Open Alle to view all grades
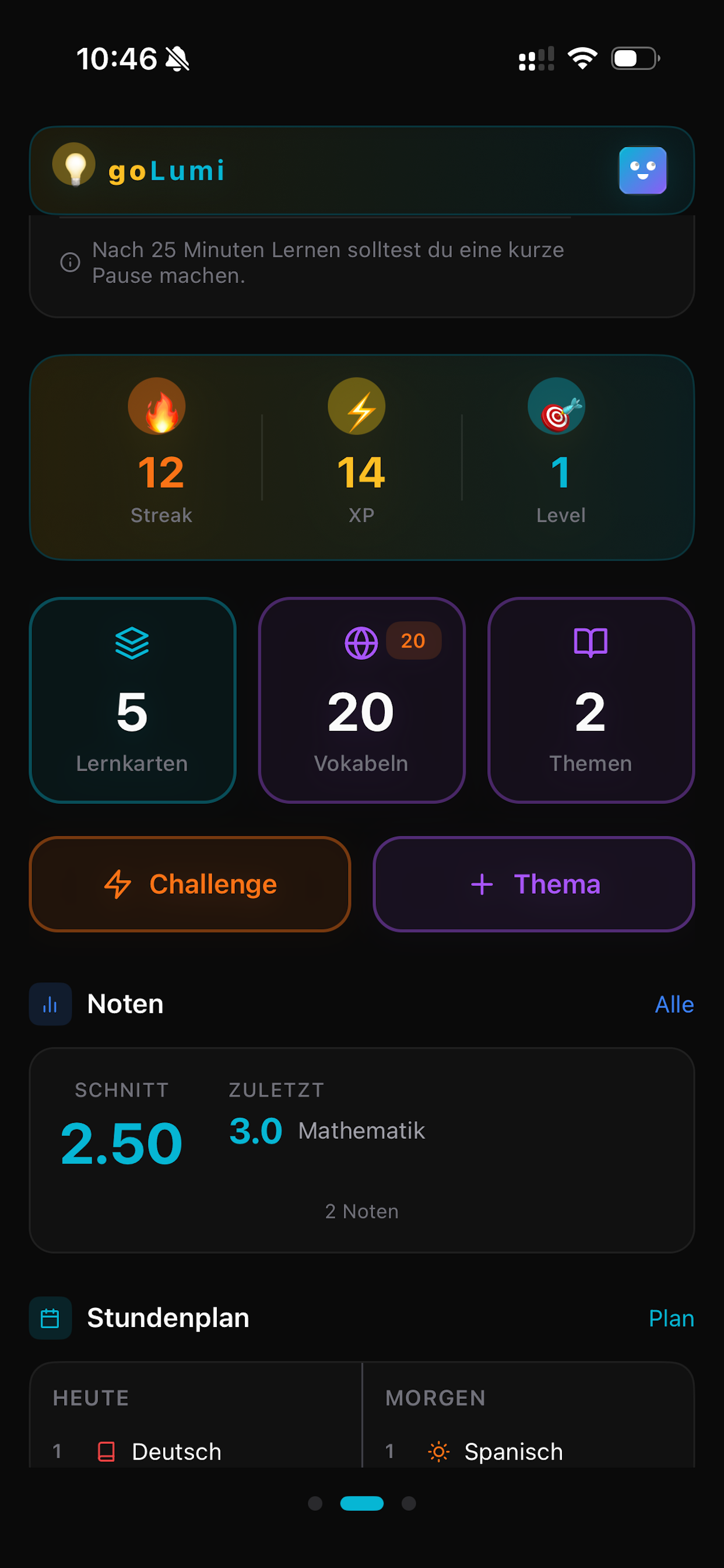The width and height of the screenshot is (724, 1568). point(674,1004)
